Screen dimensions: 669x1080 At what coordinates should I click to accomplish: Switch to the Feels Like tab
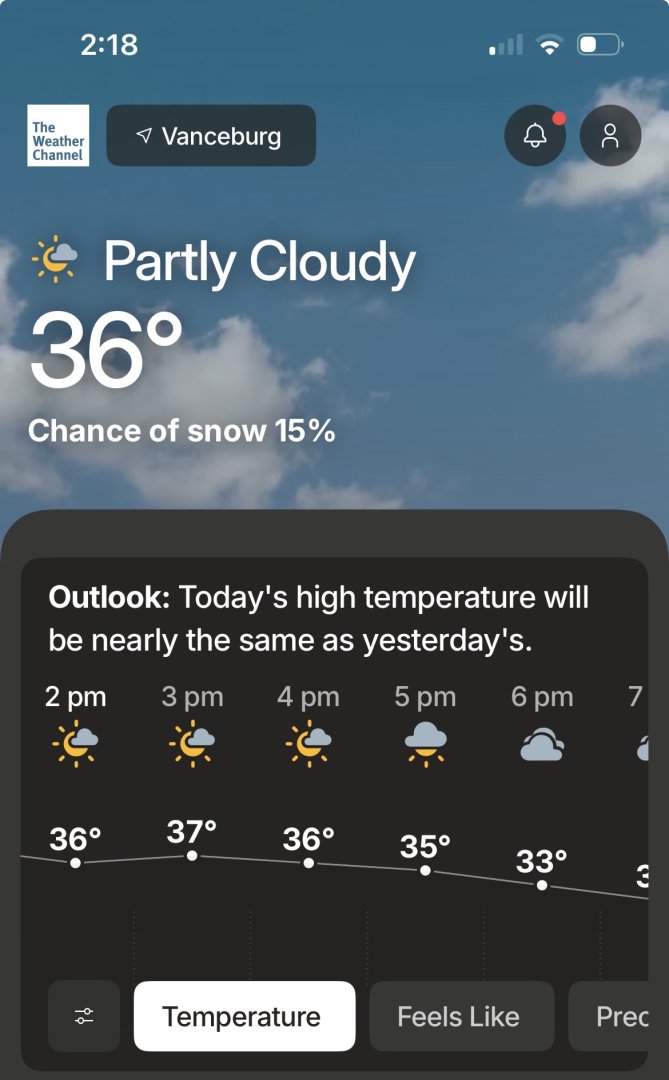click(461, 1016)
